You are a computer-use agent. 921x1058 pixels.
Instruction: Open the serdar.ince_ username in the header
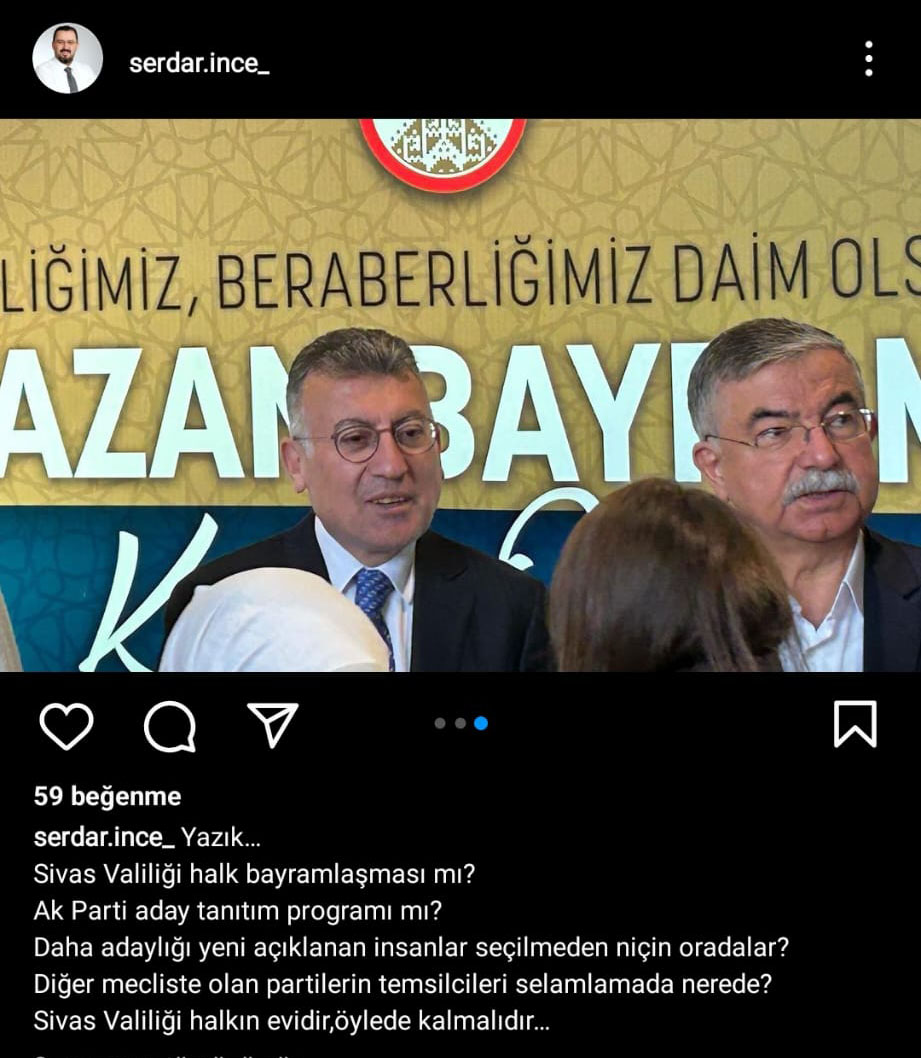pyautogui.click(x=199, y=63)
